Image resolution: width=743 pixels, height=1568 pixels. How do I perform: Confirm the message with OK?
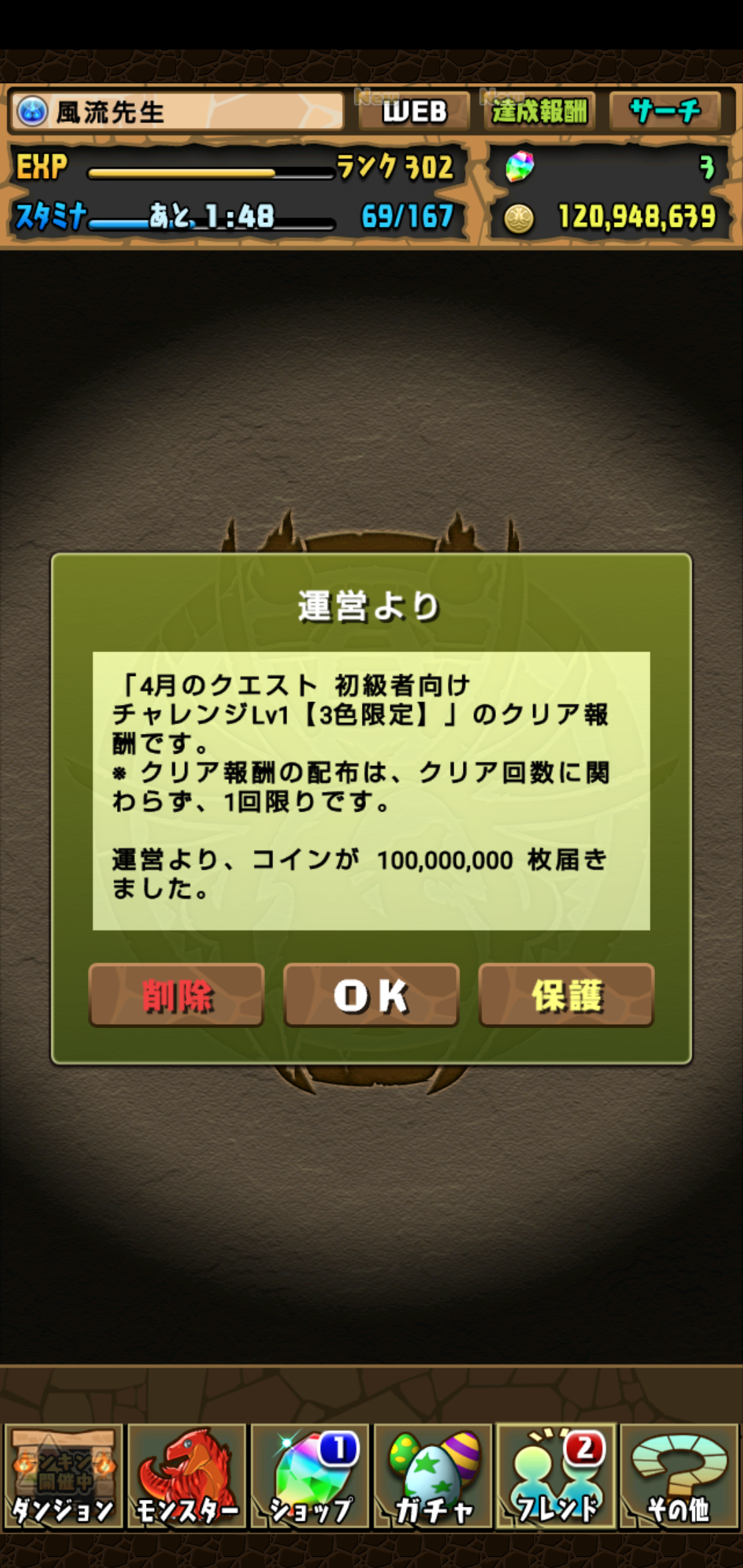(371, 995)
